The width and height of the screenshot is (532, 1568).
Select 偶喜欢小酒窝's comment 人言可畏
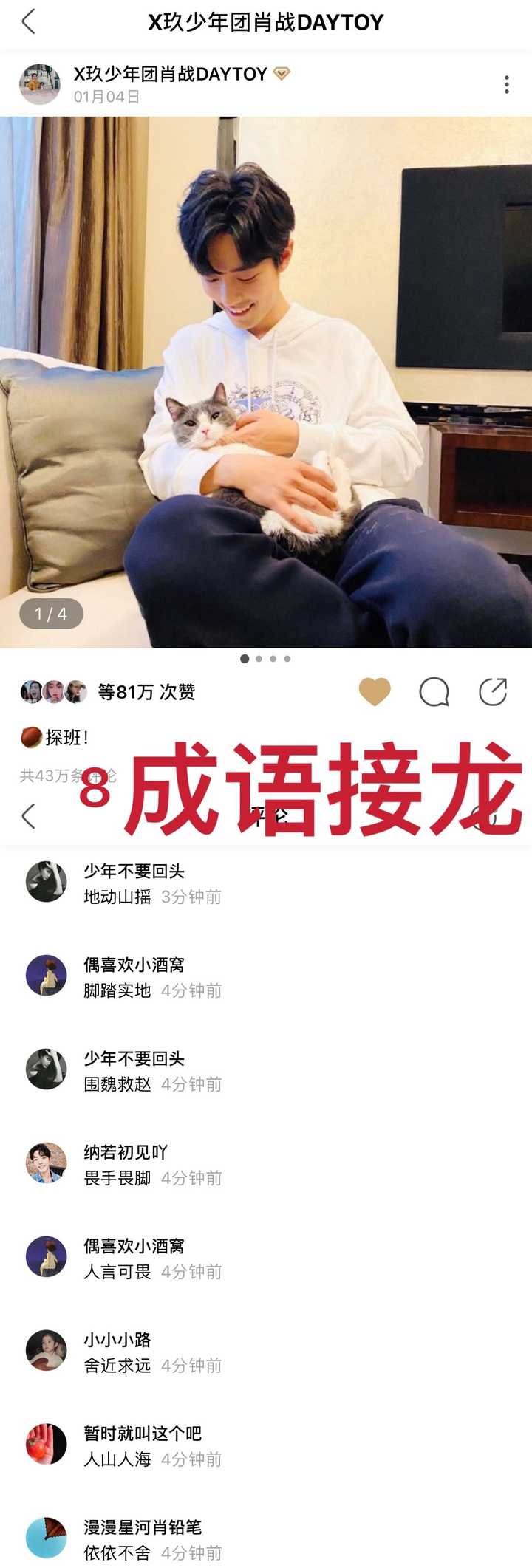(117, 1272)
